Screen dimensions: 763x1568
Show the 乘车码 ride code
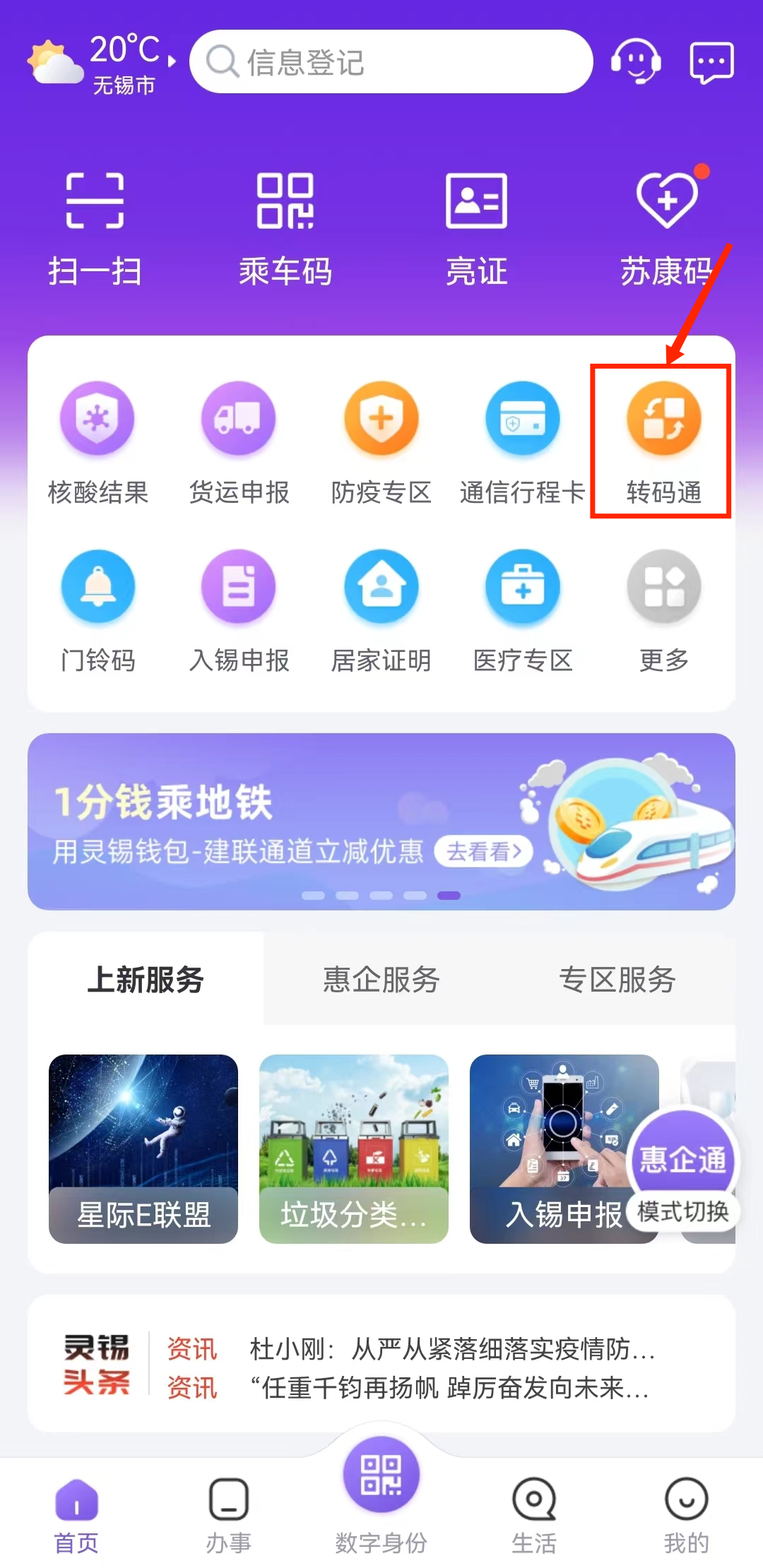pyautogui.click(x=285, y=227)
